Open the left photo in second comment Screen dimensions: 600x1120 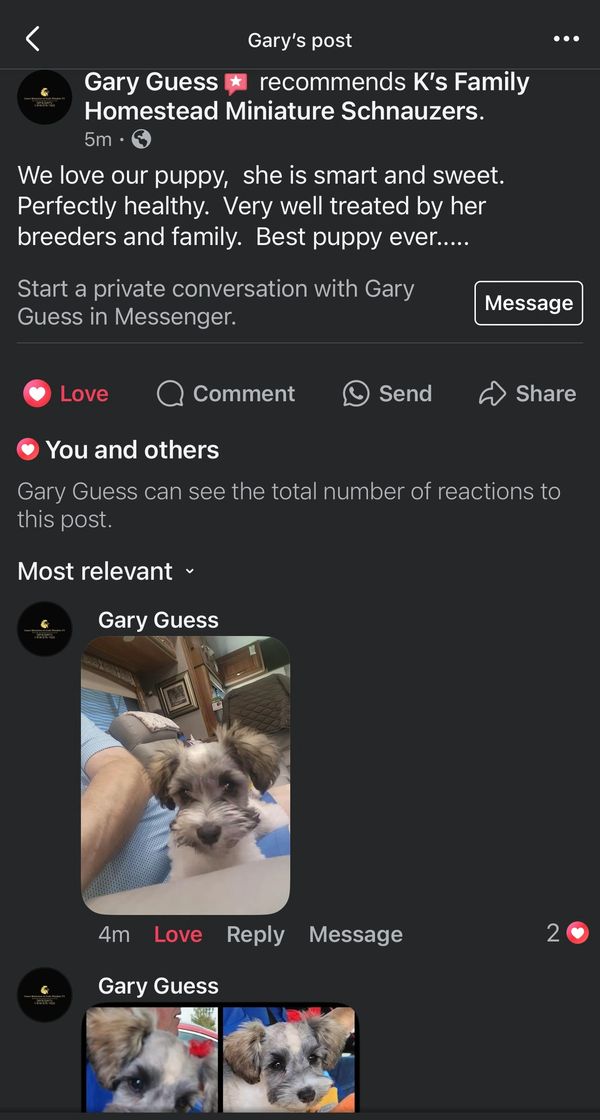click(x=150, y=1060)
